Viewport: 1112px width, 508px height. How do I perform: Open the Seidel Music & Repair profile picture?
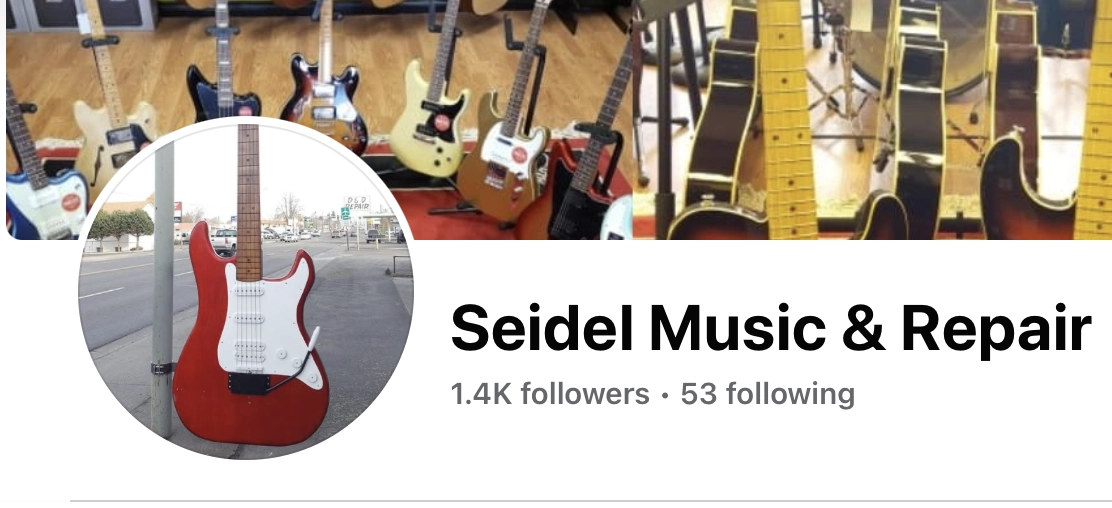click(x=247, y=290)
